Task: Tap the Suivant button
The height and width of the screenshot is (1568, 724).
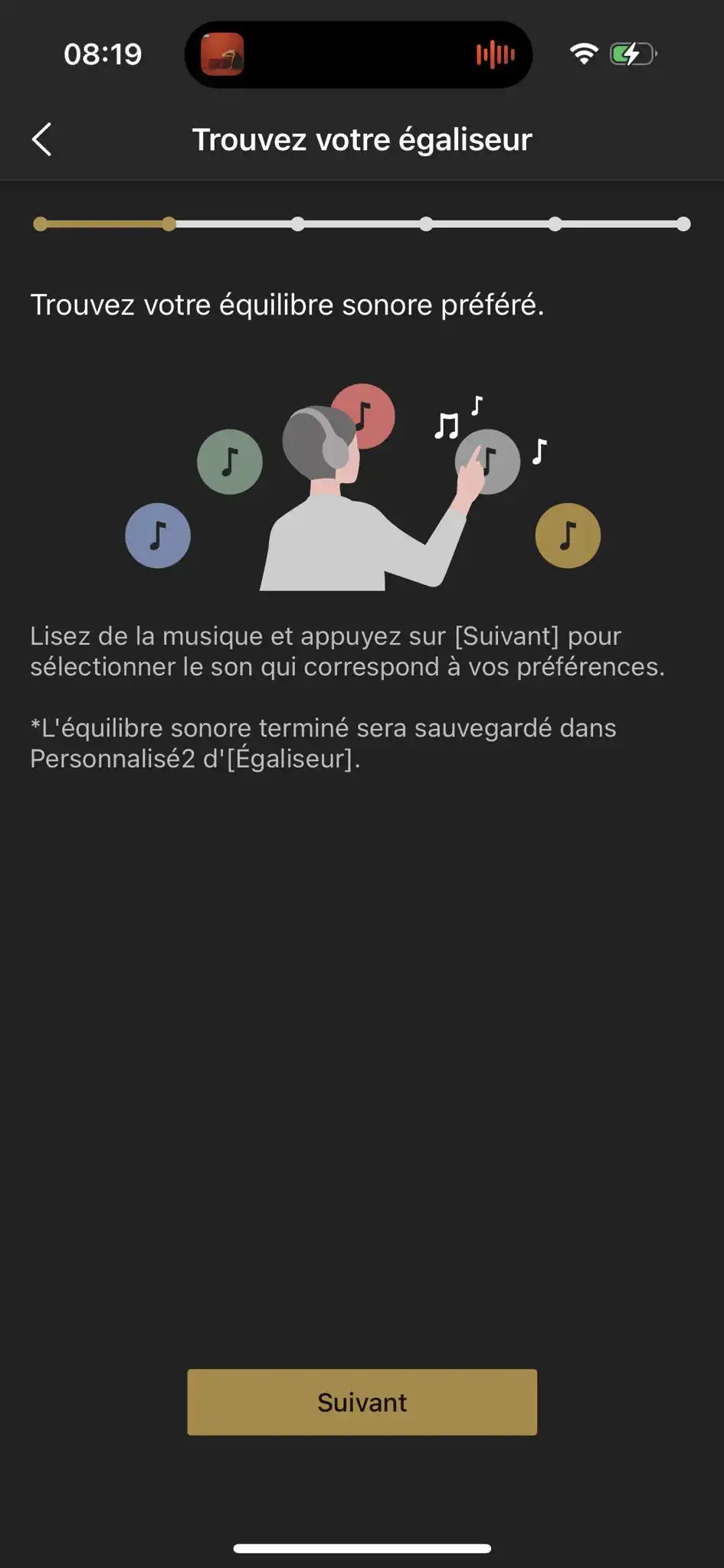Action: tap(362, 1402)
